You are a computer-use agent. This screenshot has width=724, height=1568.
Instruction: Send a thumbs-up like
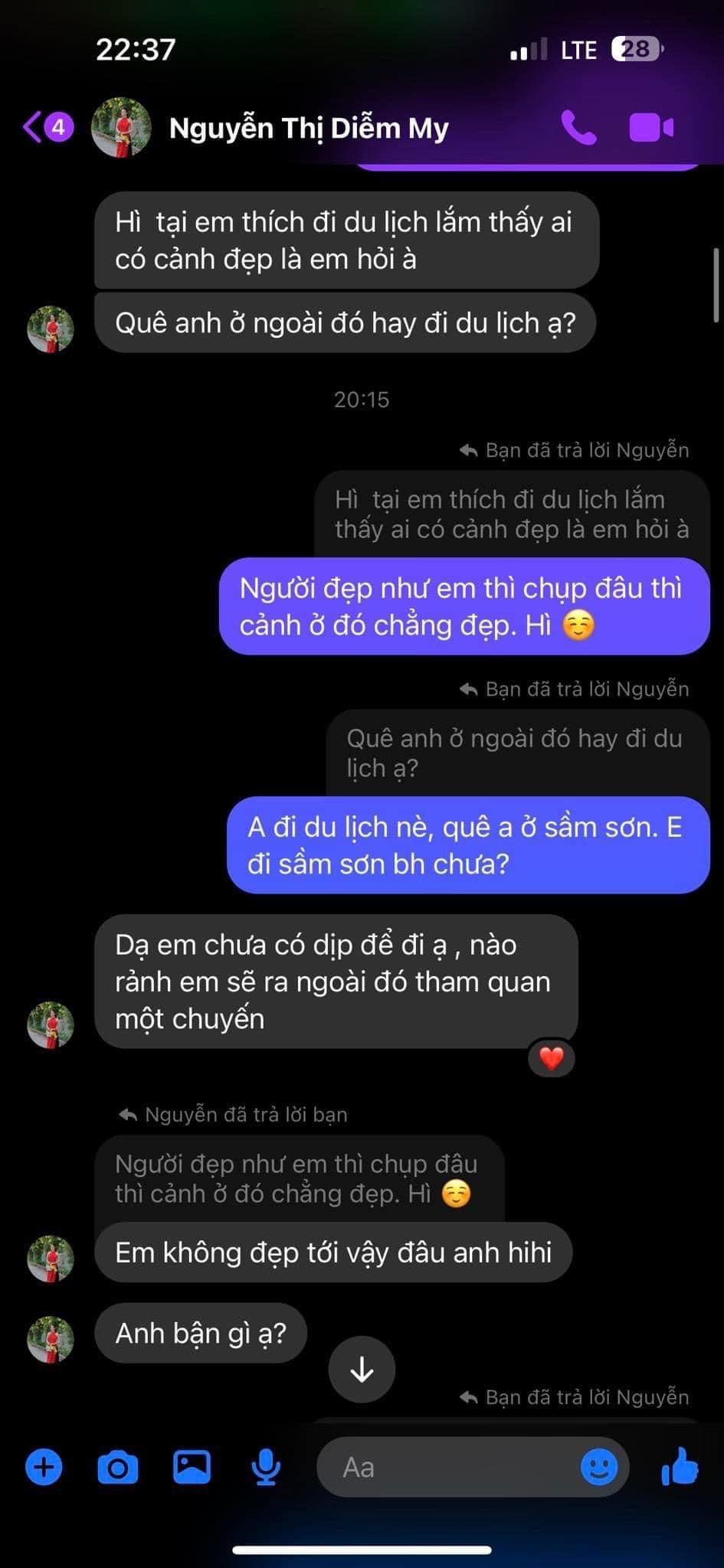pos(680,1468)
